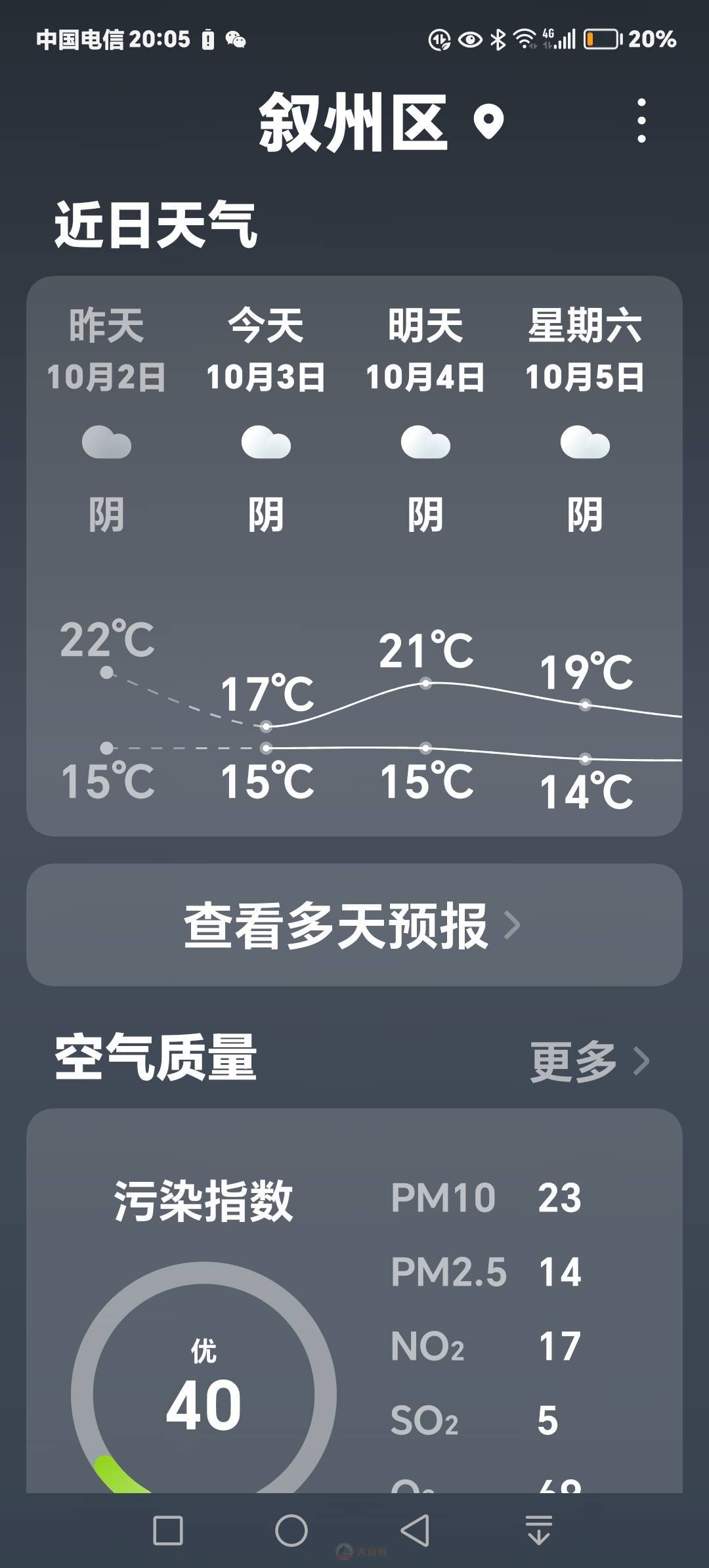Go back with the system back button
This screenshot has height=1568, width=709.
(x=415, y=1531)
